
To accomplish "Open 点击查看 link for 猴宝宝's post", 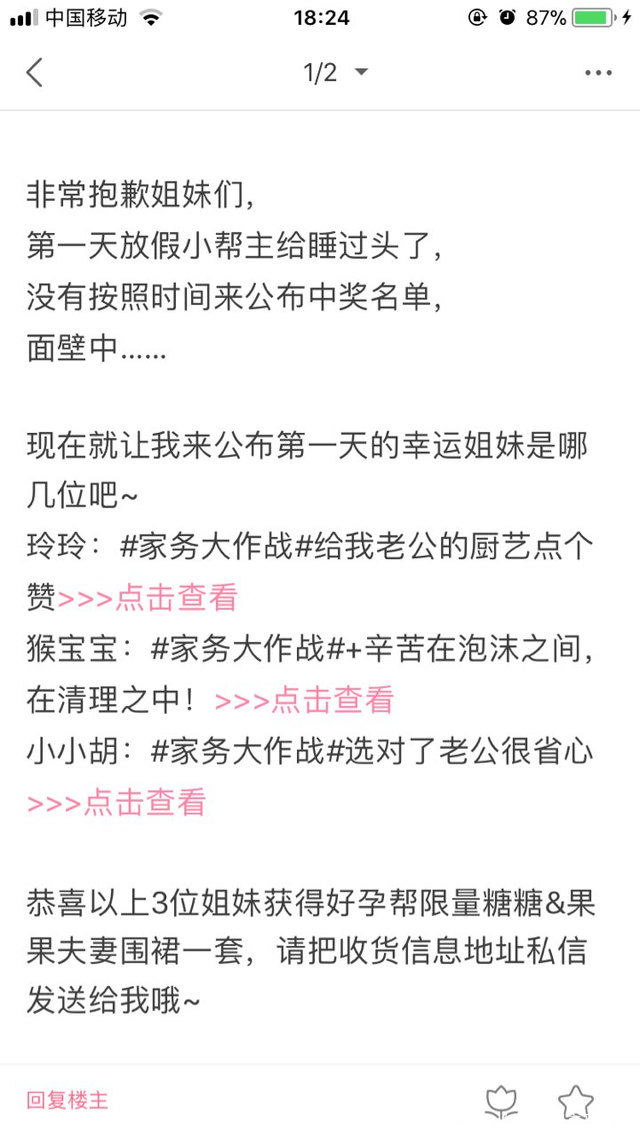I will pyautogui.click(x=305, y=700).
